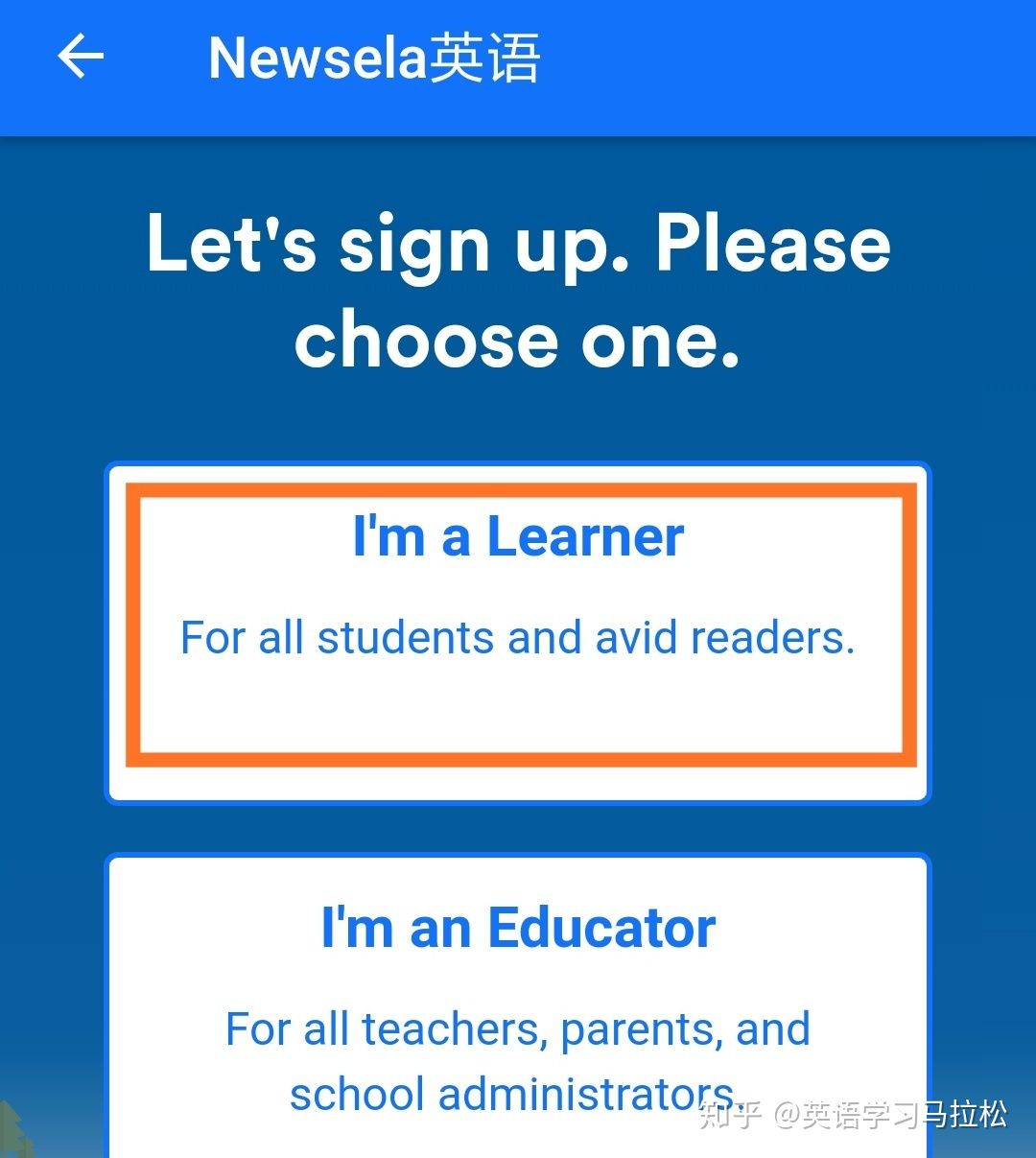Screen dimensions: 1036x1158
Task: Go back using the top-left arrow
Action: 81,58
